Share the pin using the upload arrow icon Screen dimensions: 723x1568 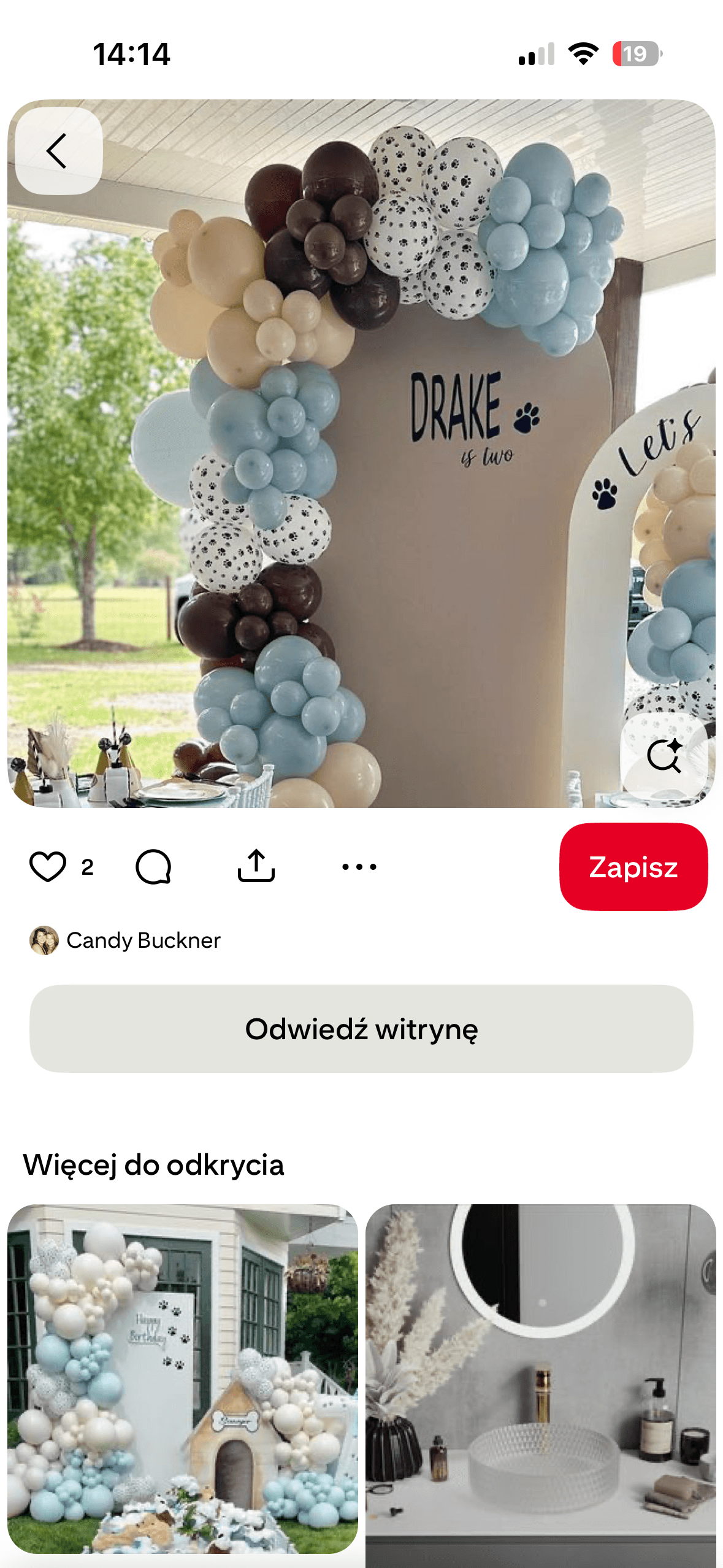click(258, 866)
